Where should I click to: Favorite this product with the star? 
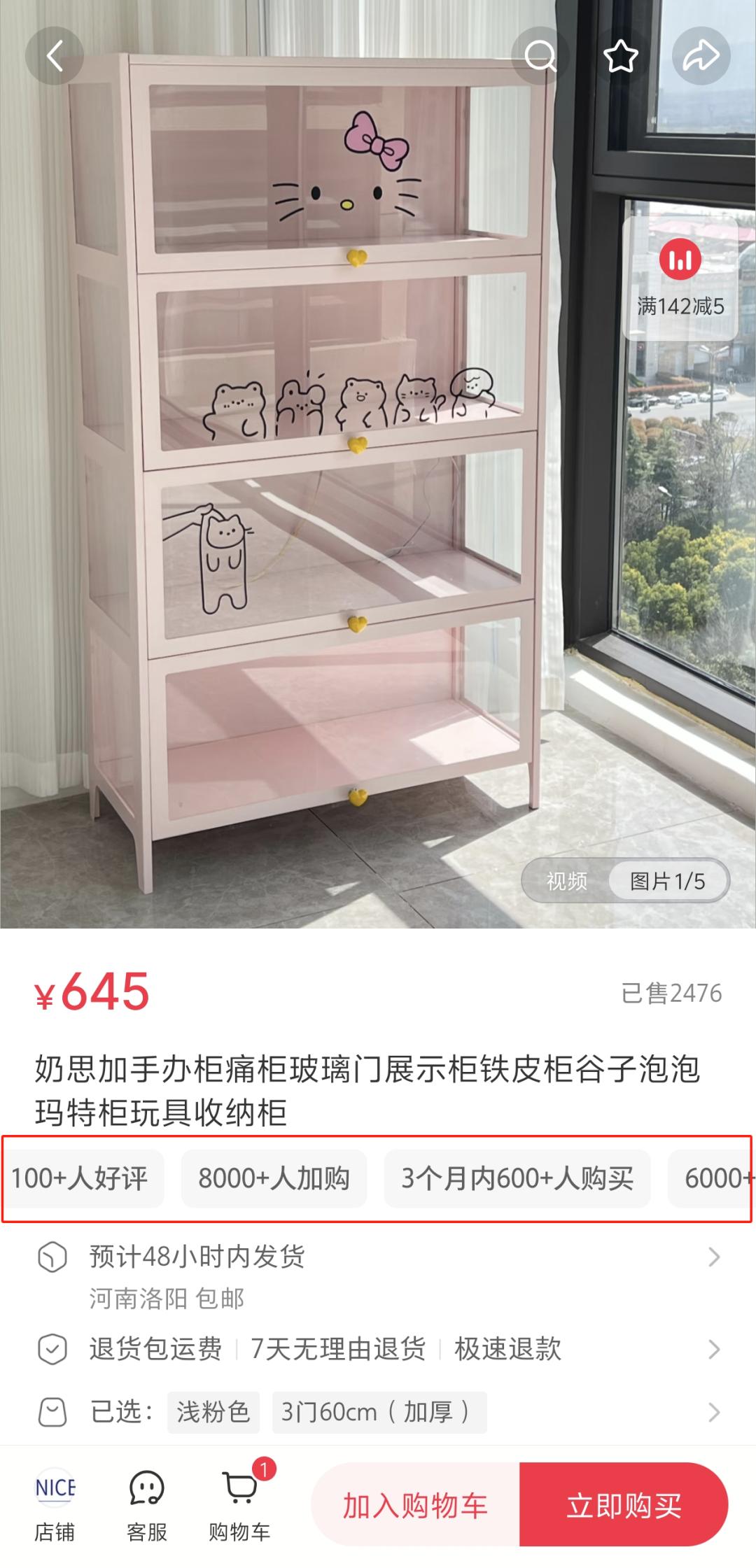coord(621,56)
